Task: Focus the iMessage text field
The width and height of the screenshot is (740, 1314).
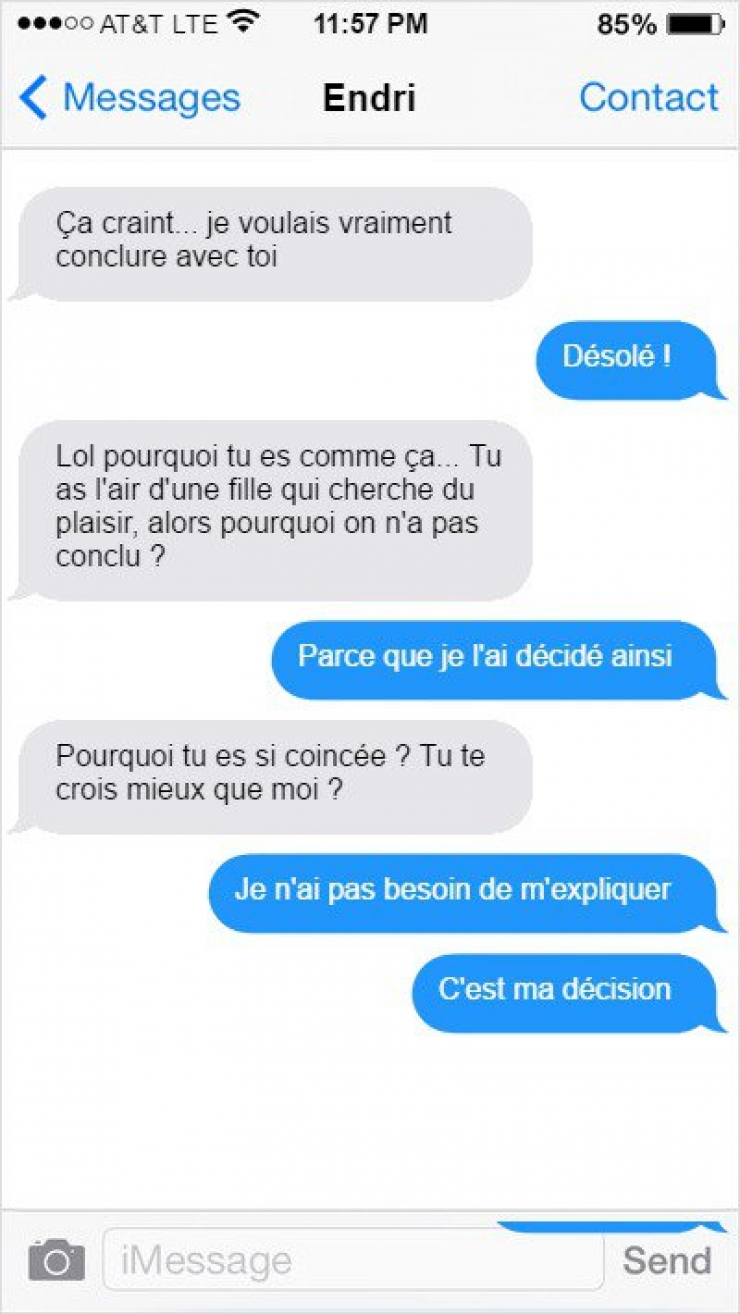Action: [353, 1259]
